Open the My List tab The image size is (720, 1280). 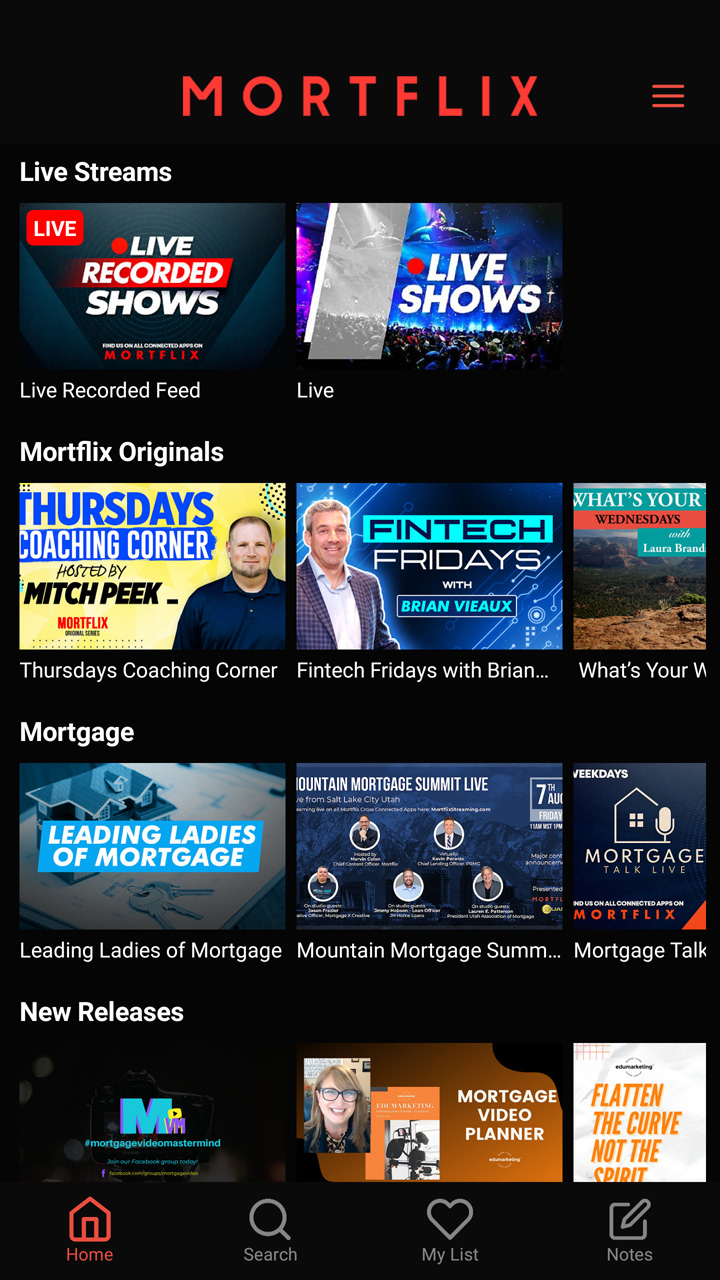450,1231
